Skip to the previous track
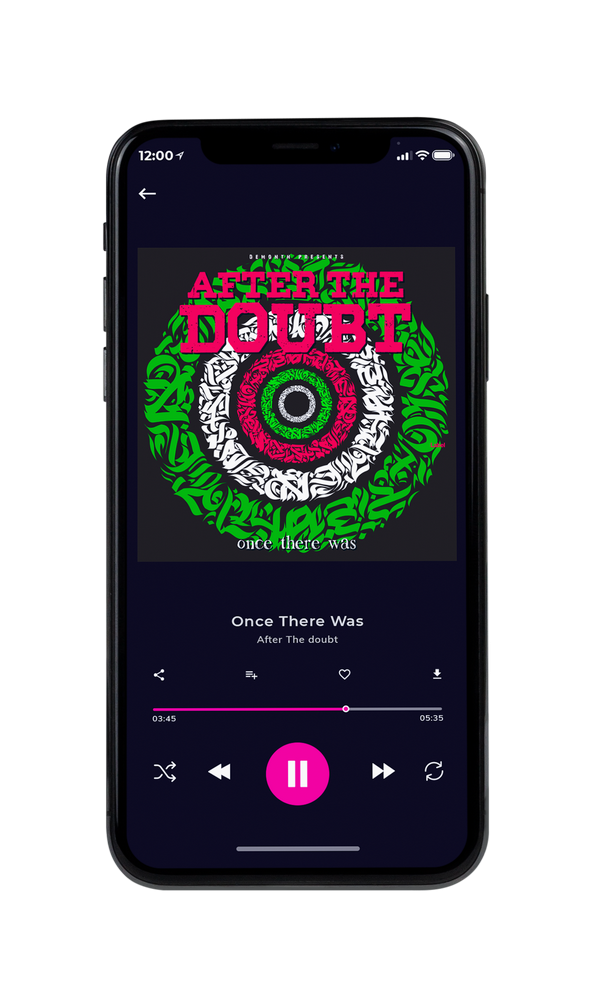This screenshot has height=1000, width=600. pyautogui.click(x=219, y=772)
